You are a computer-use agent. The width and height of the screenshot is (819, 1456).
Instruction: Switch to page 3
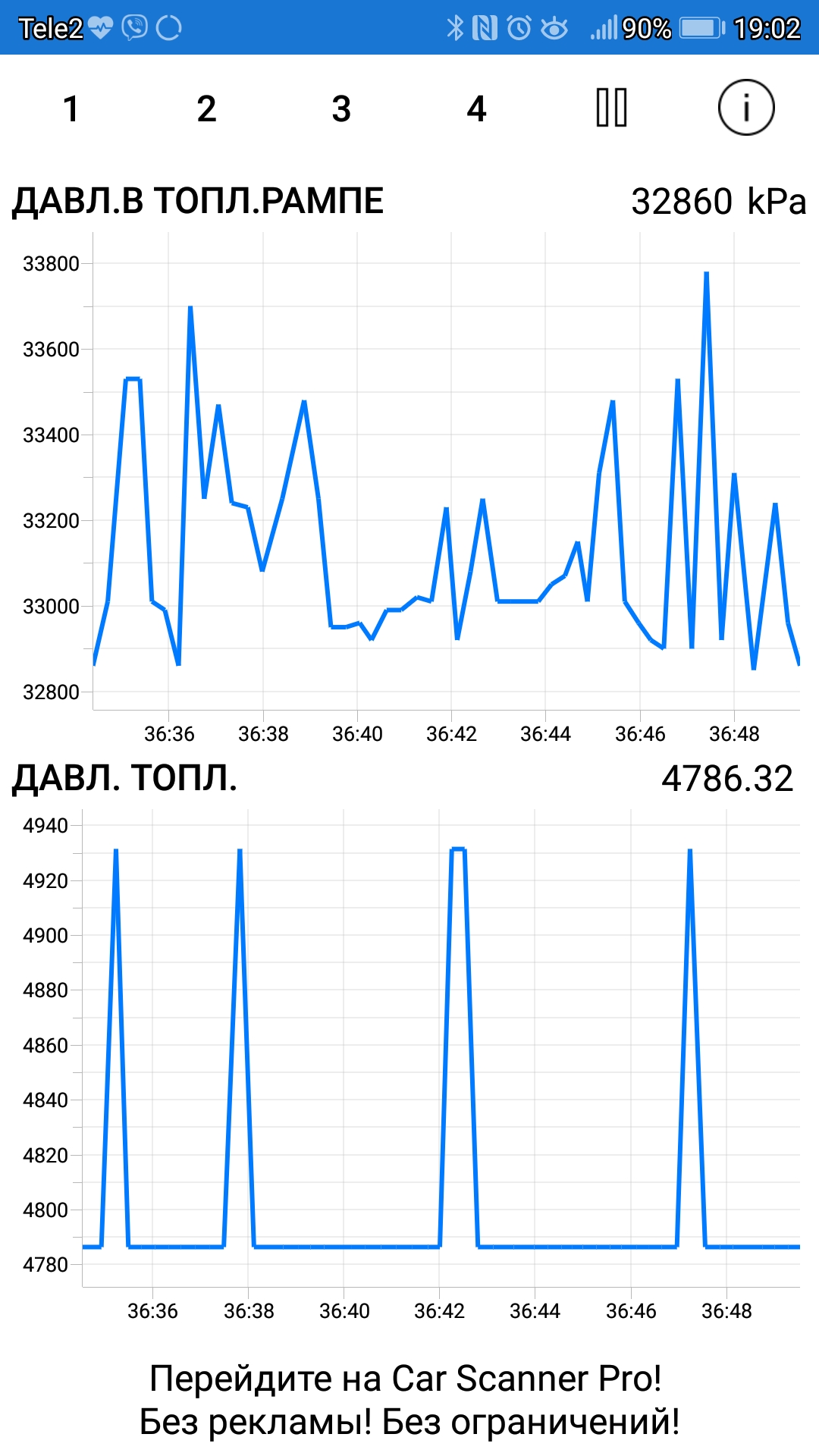341,109
